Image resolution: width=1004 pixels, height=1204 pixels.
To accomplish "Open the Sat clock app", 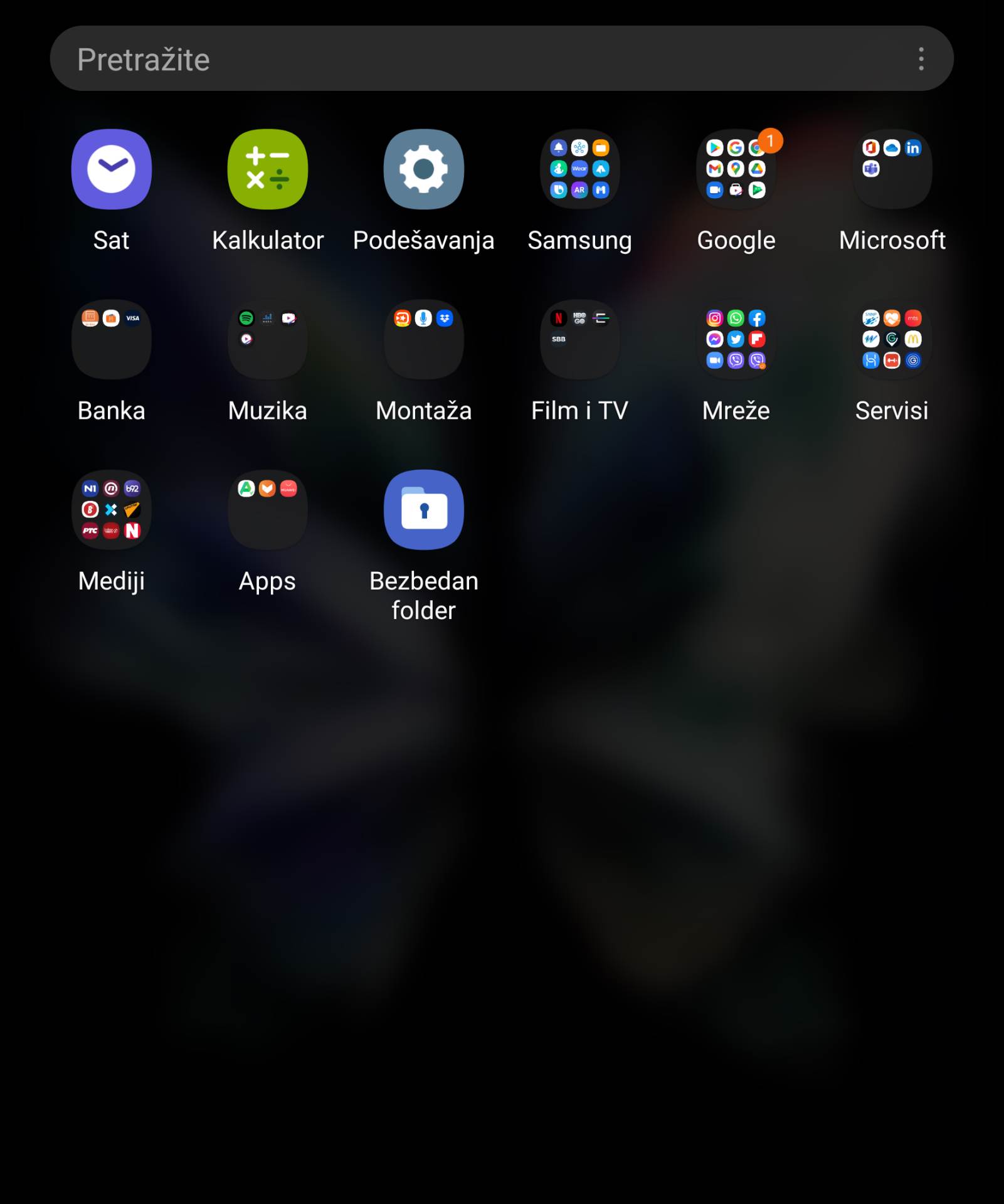I will click(112, 169).
